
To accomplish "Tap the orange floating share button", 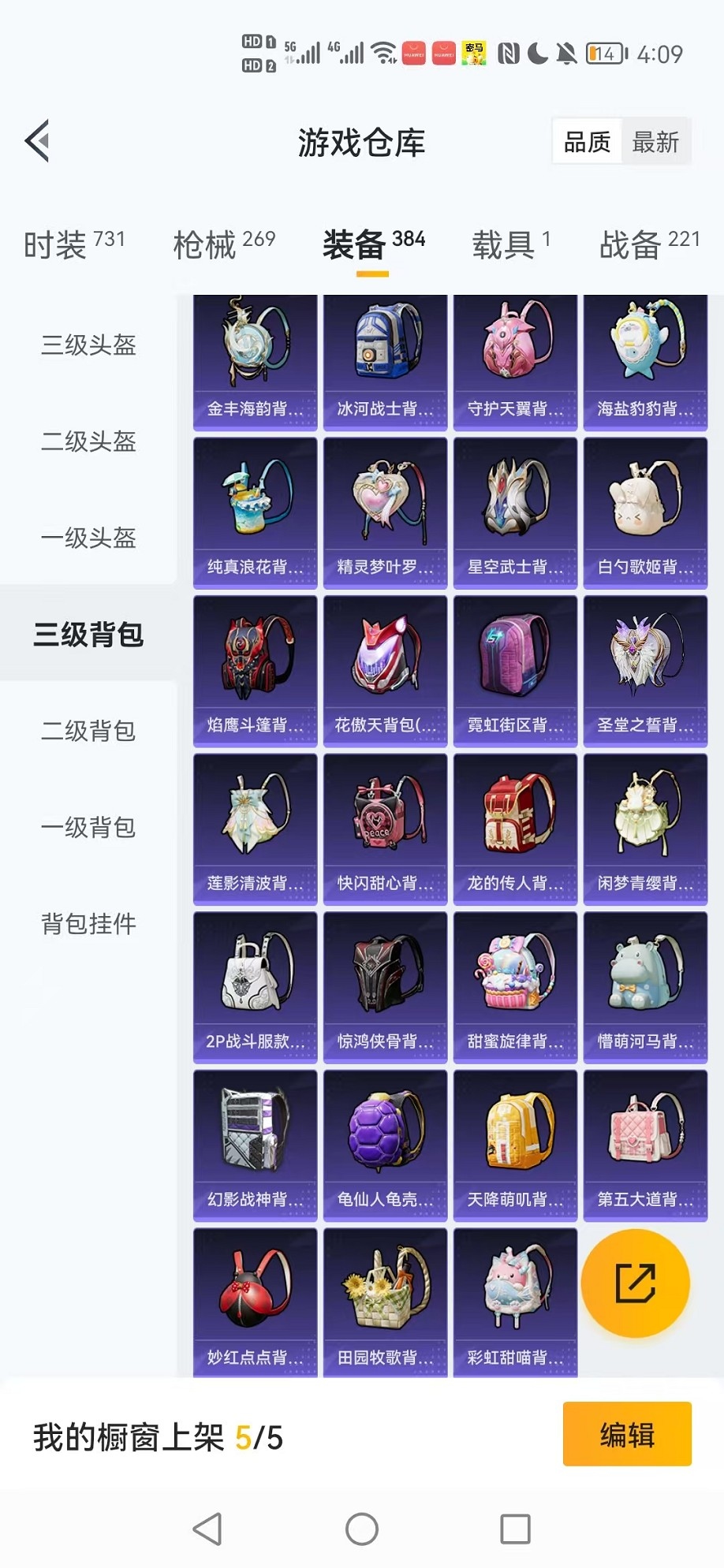I will (x=636, y=1283).
